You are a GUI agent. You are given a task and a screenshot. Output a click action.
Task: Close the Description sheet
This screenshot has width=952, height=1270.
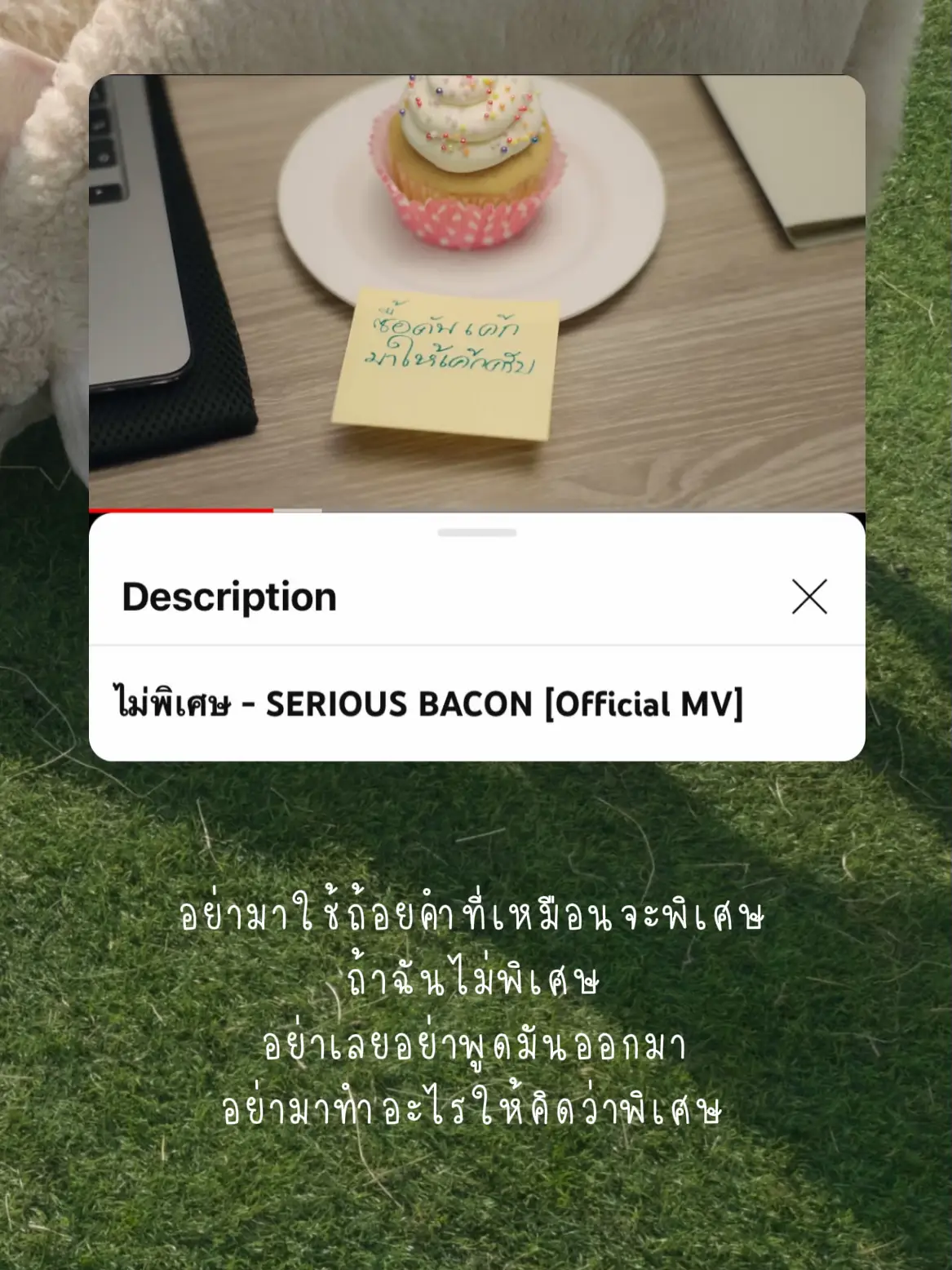click(811, 597)
